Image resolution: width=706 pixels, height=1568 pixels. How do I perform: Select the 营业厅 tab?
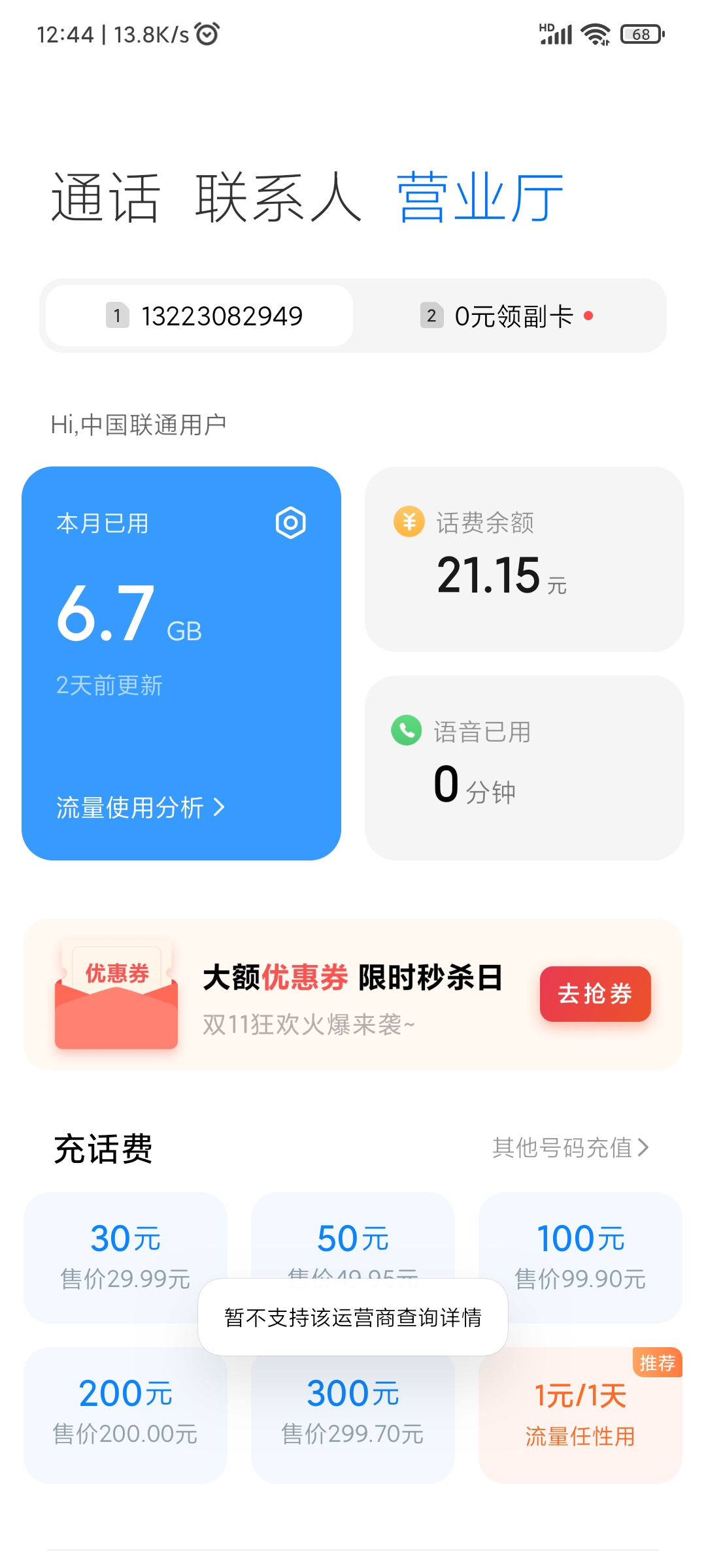click(x=480, y=197)
